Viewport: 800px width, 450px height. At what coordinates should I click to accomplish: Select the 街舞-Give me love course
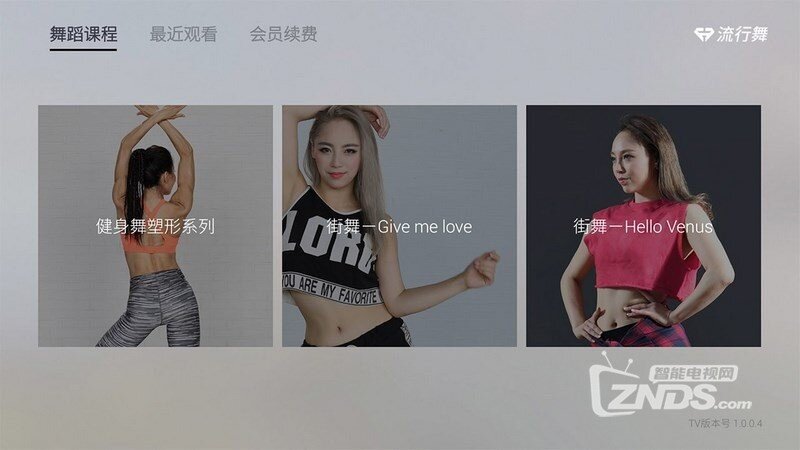pos(399,226)
